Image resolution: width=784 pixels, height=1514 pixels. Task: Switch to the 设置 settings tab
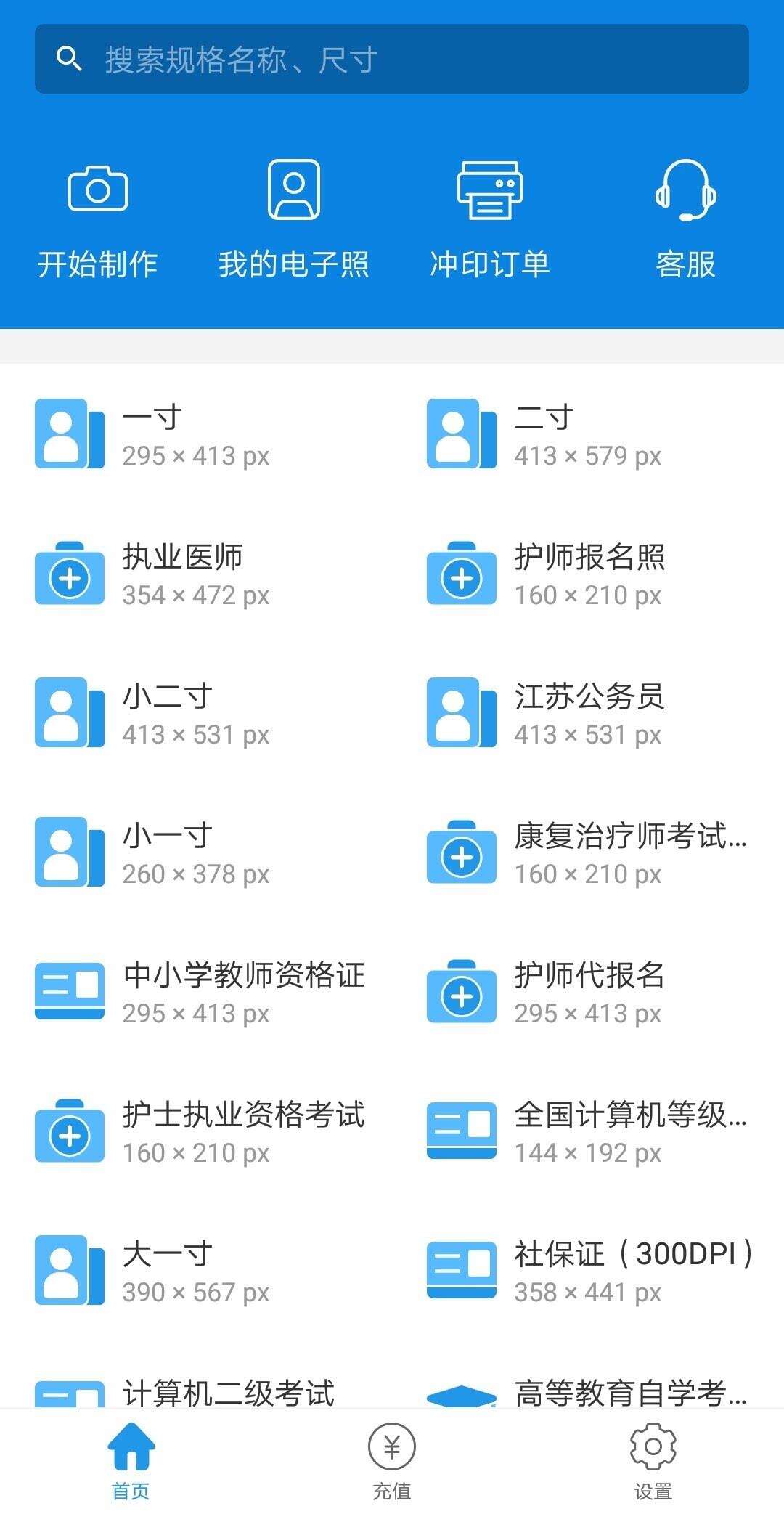(x=652, y=1467)
